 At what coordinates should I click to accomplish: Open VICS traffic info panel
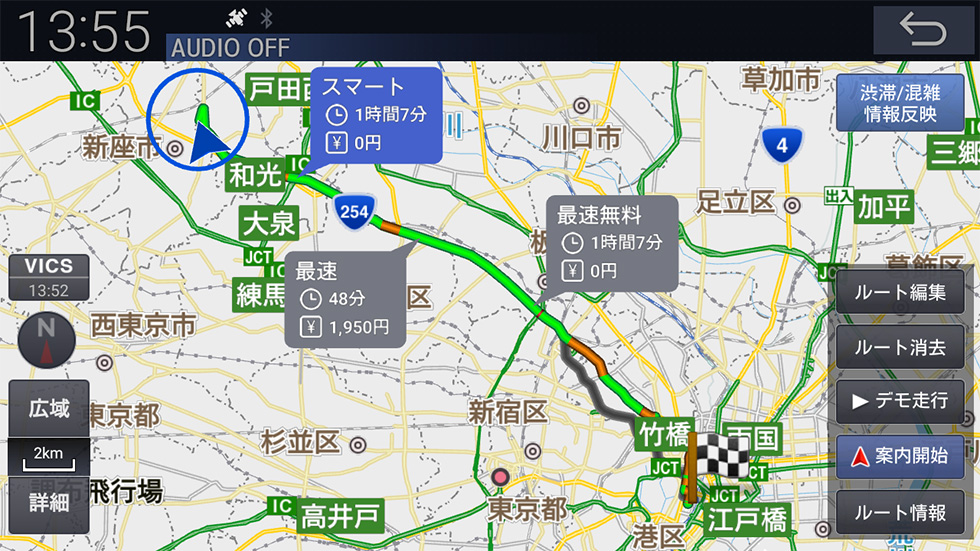pos(49,277)
